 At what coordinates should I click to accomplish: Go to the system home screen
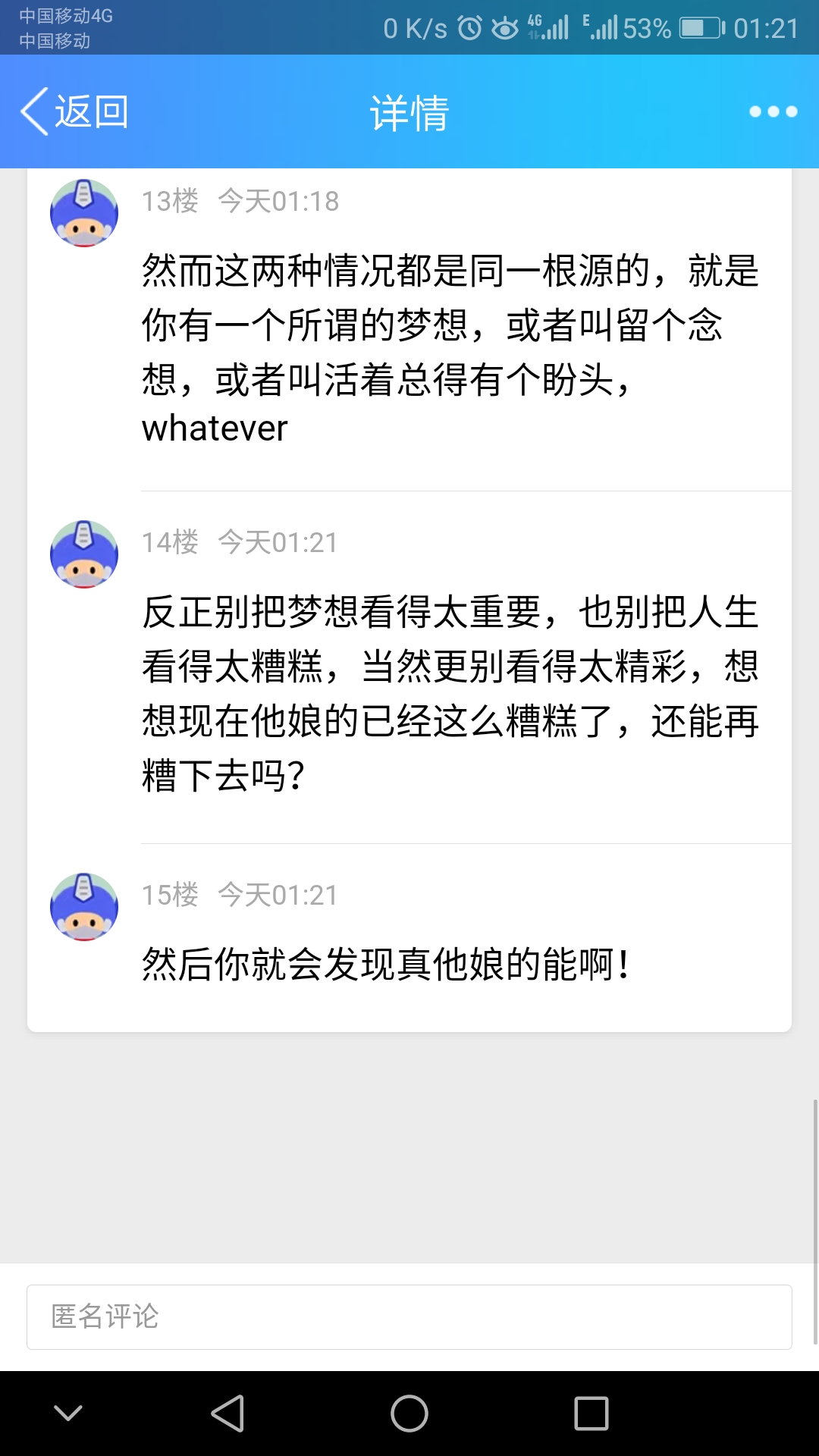tap(409, 1414)
